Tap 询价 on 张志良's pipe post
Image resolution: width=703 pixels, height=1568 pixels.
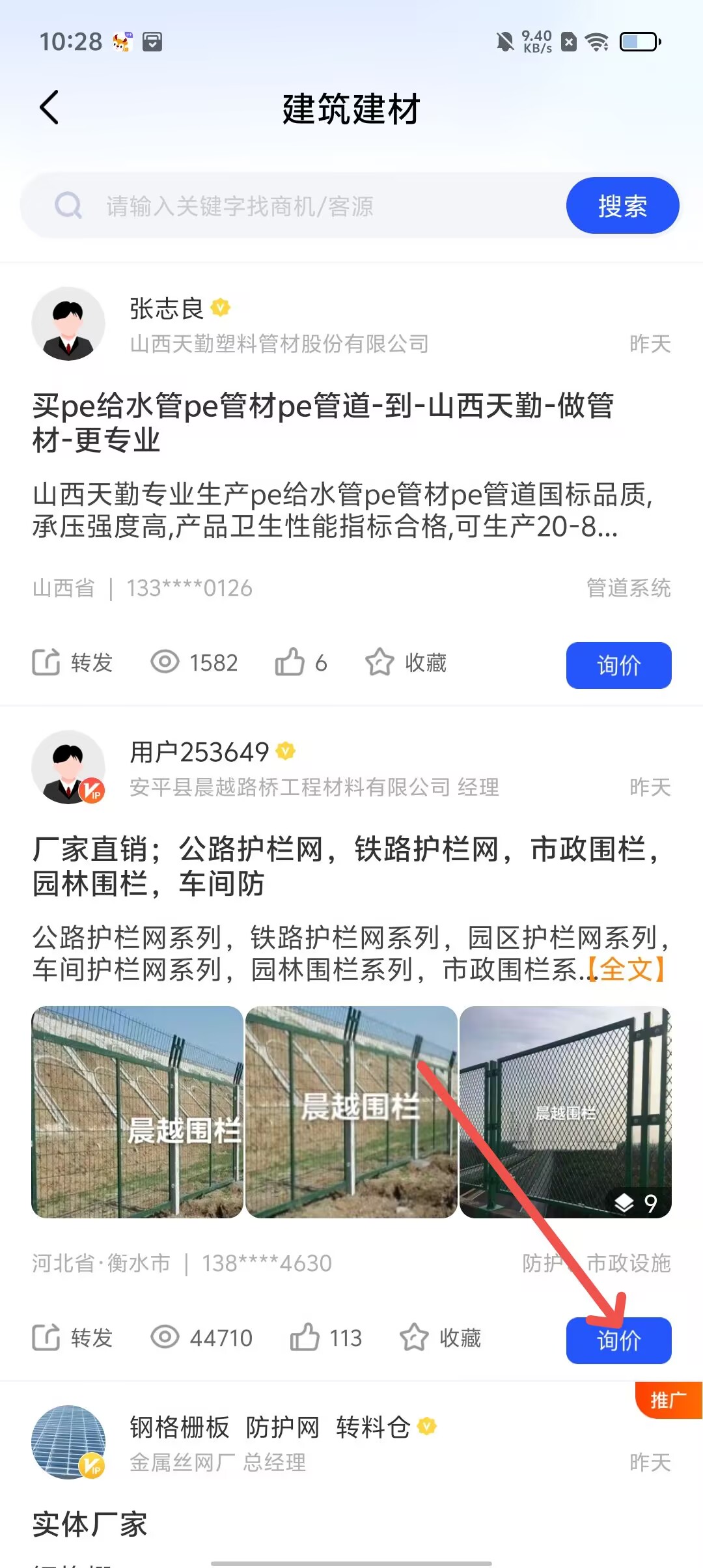tap(618, 665)
